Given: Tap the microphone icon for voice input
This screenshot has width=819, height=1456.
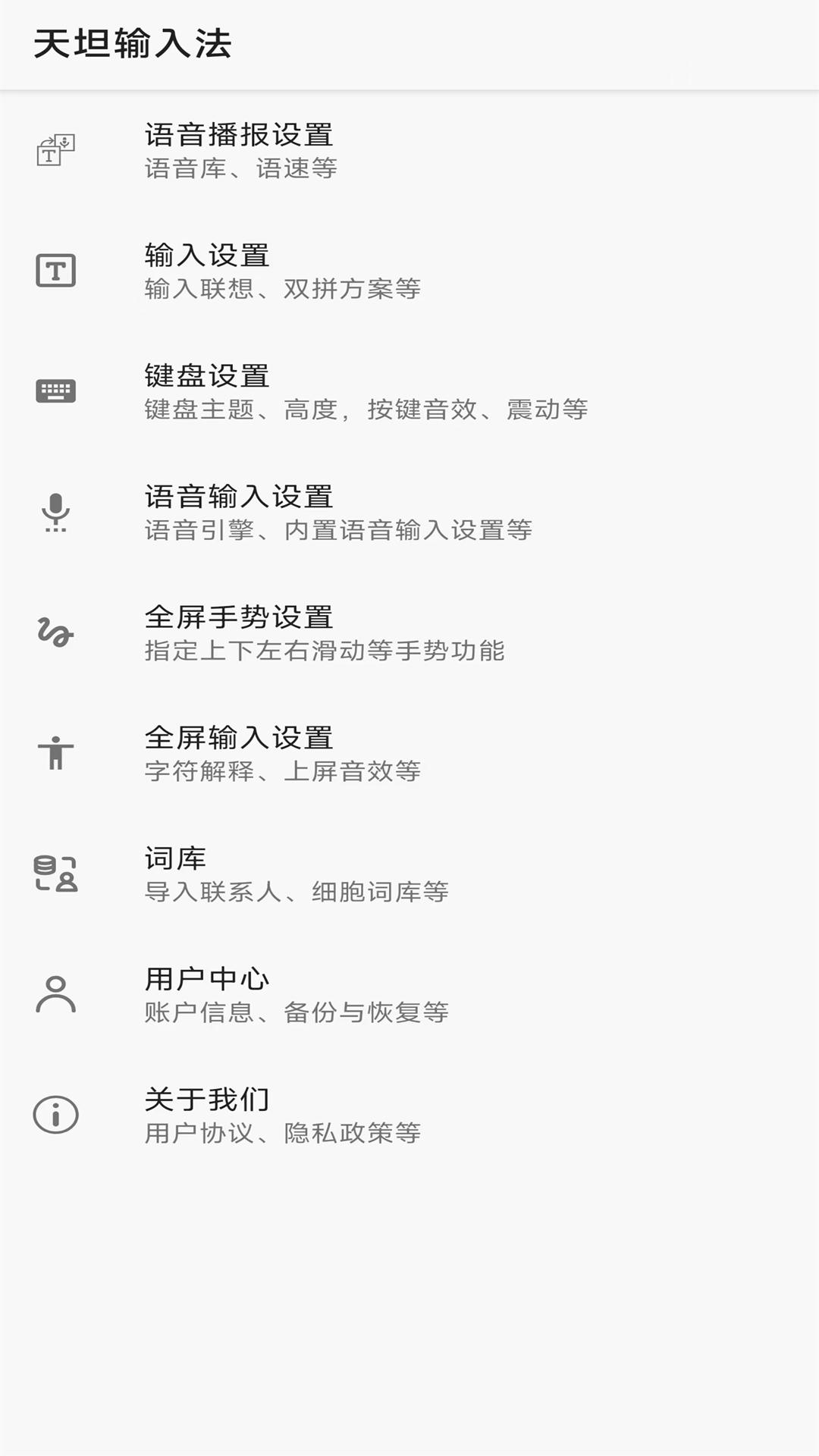Looking at the screenshot, I should pyautogui.click(x=55, y=512).
